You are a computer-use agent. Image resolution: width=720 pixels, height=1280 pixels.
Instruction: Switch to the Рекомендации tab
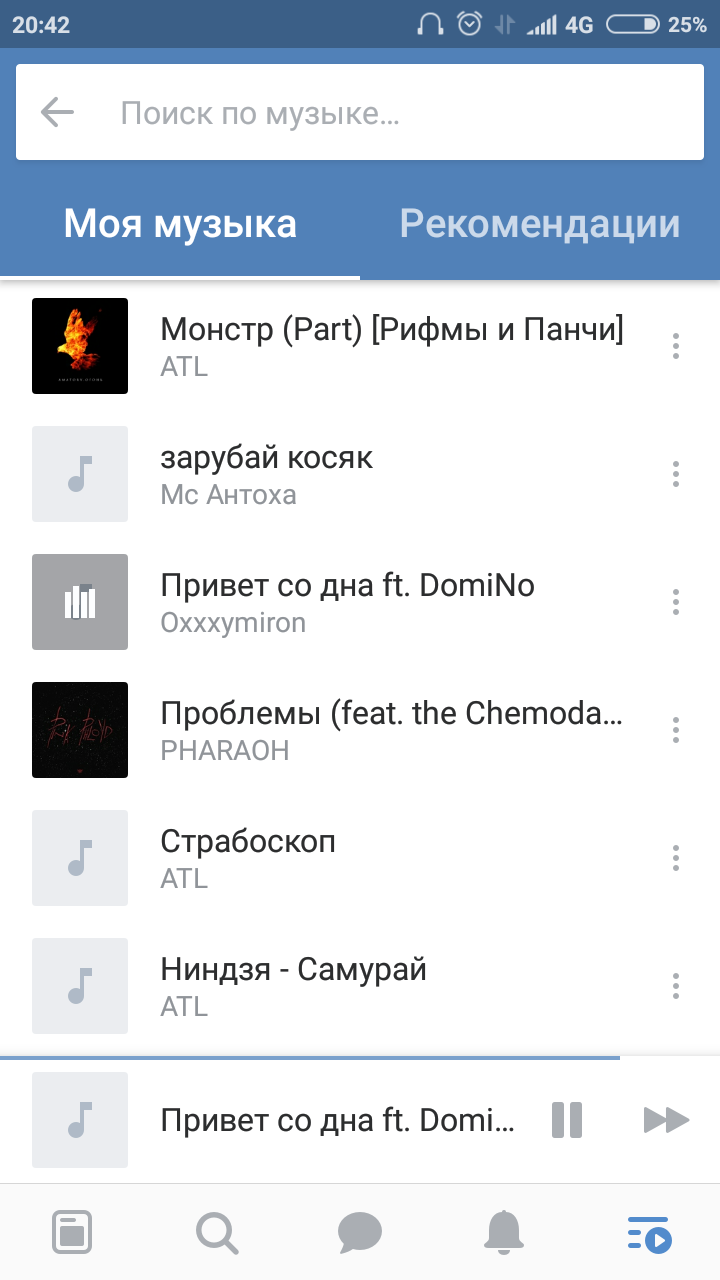tap(540, 224)
